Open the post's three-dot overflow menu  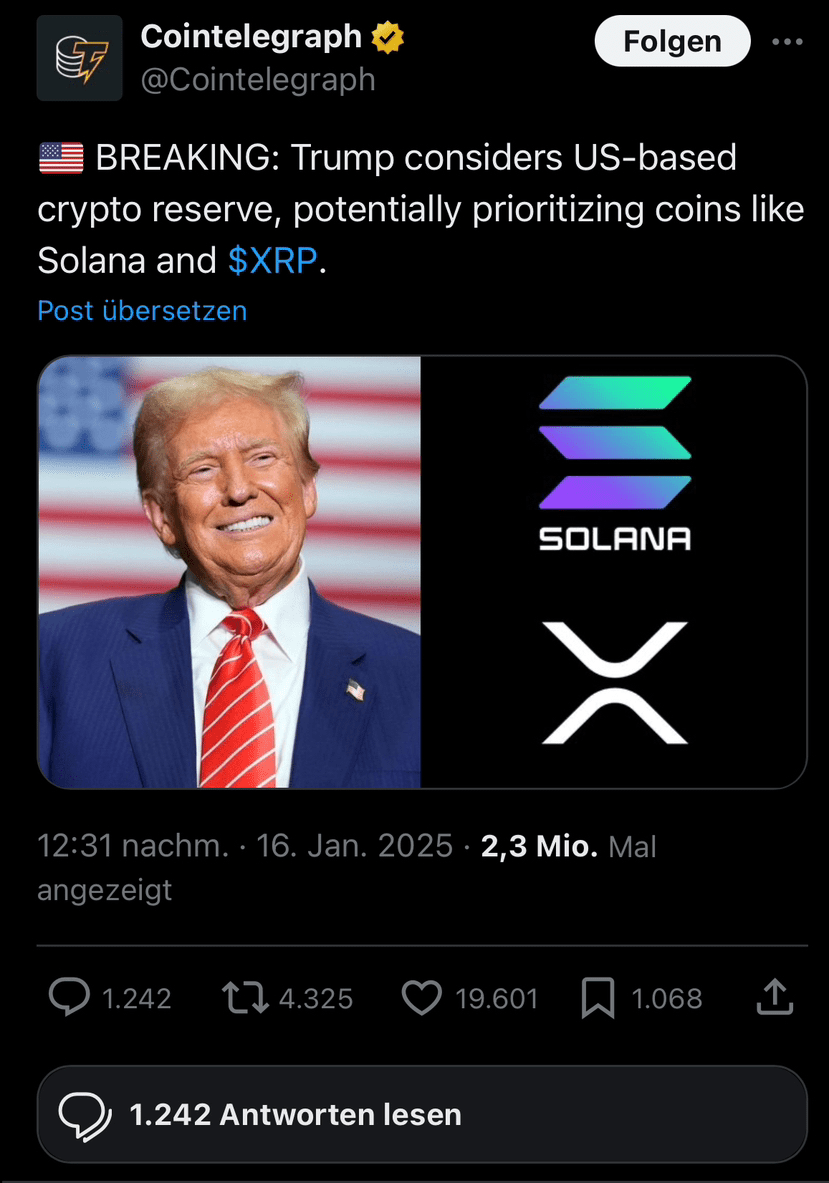(788, 42)
